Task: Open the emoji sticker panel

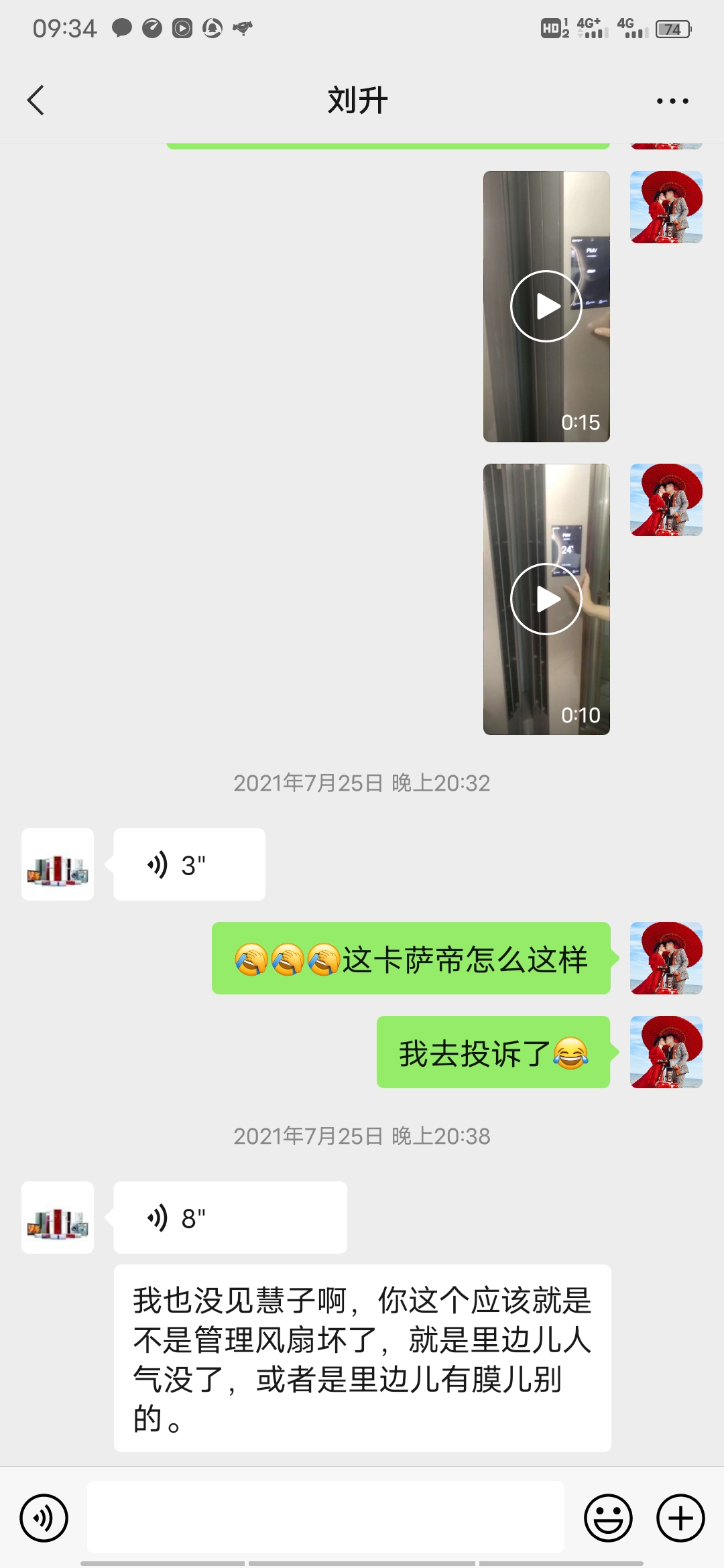Action: 609,1518
